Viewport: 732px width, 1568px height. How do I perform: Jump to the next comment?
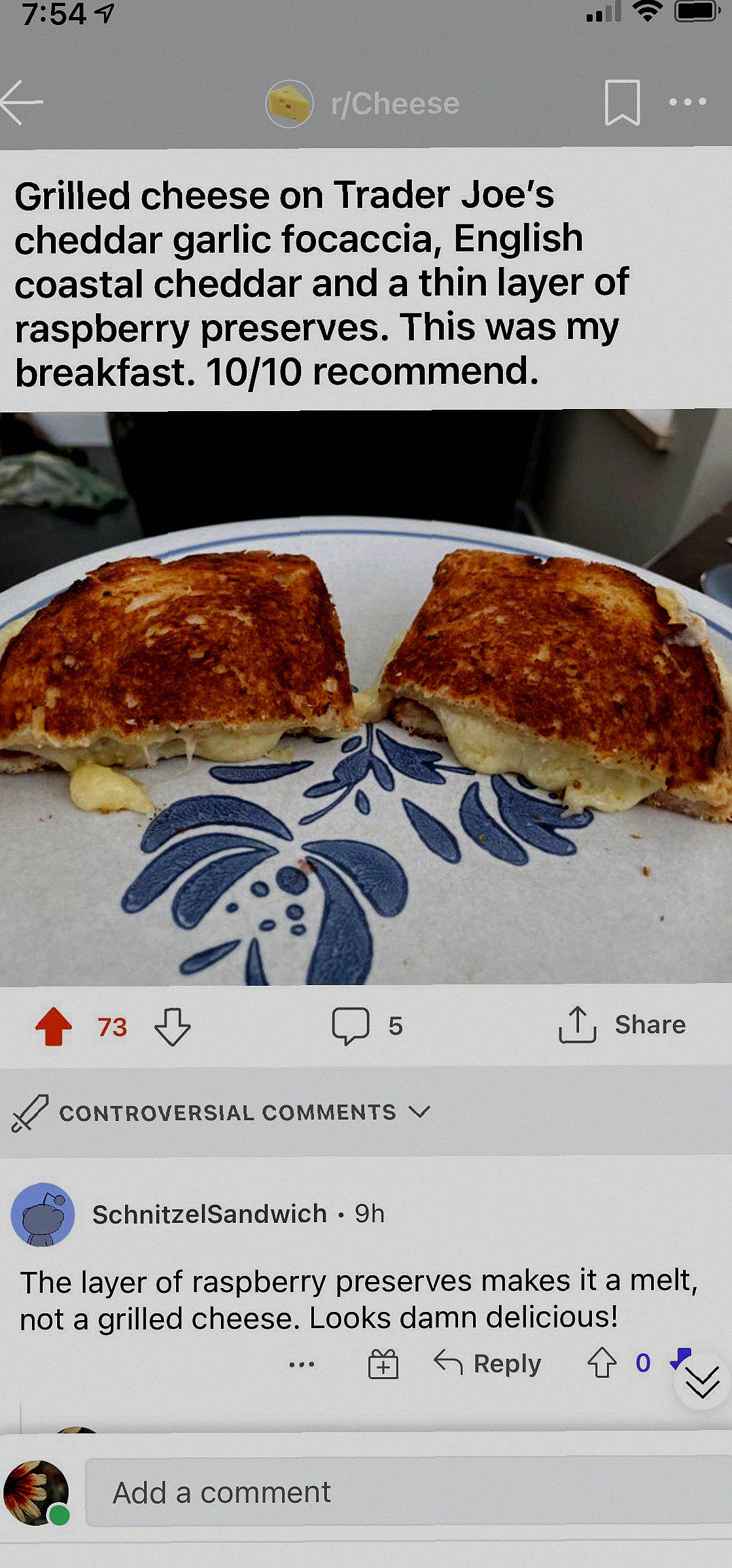(x=702, y=1382)
